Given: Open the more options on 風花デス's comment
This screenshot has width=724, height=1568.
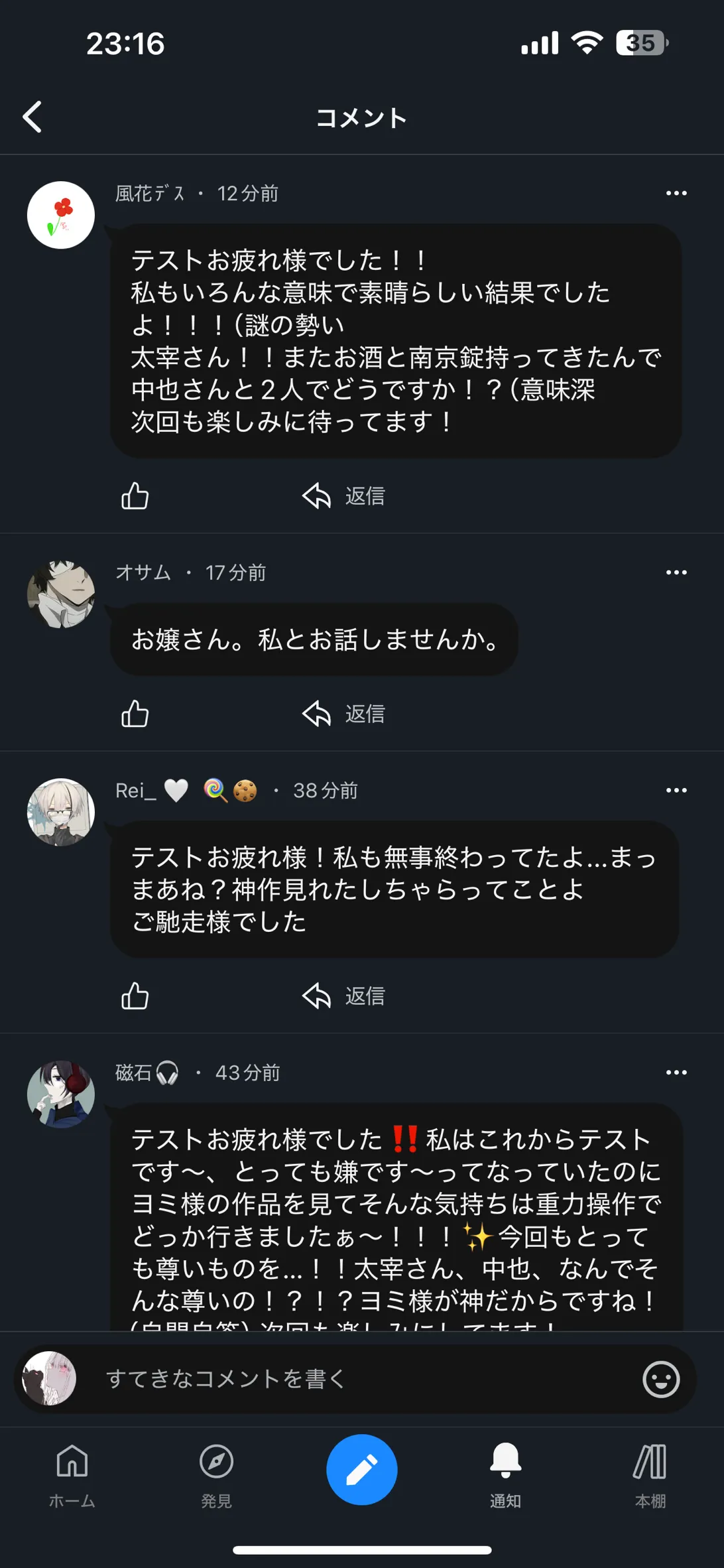Looking at the screenshot, I should 676,193.
